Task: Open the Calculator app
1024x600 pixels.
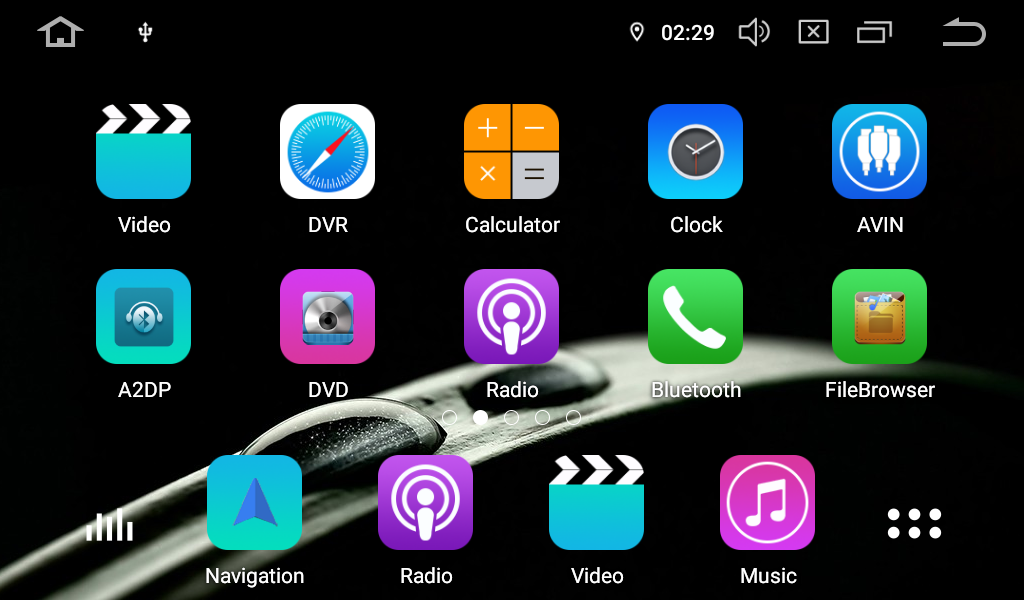Action: coord(511,152)
